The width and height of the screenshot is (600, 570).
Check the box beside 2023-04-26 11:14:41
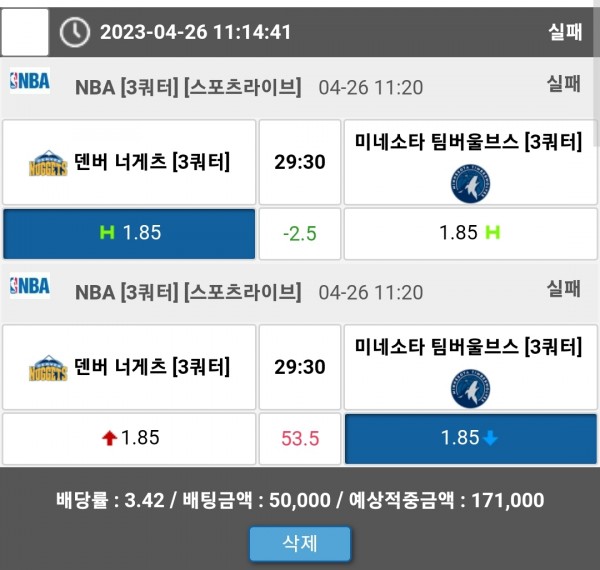tap(25, 32)
